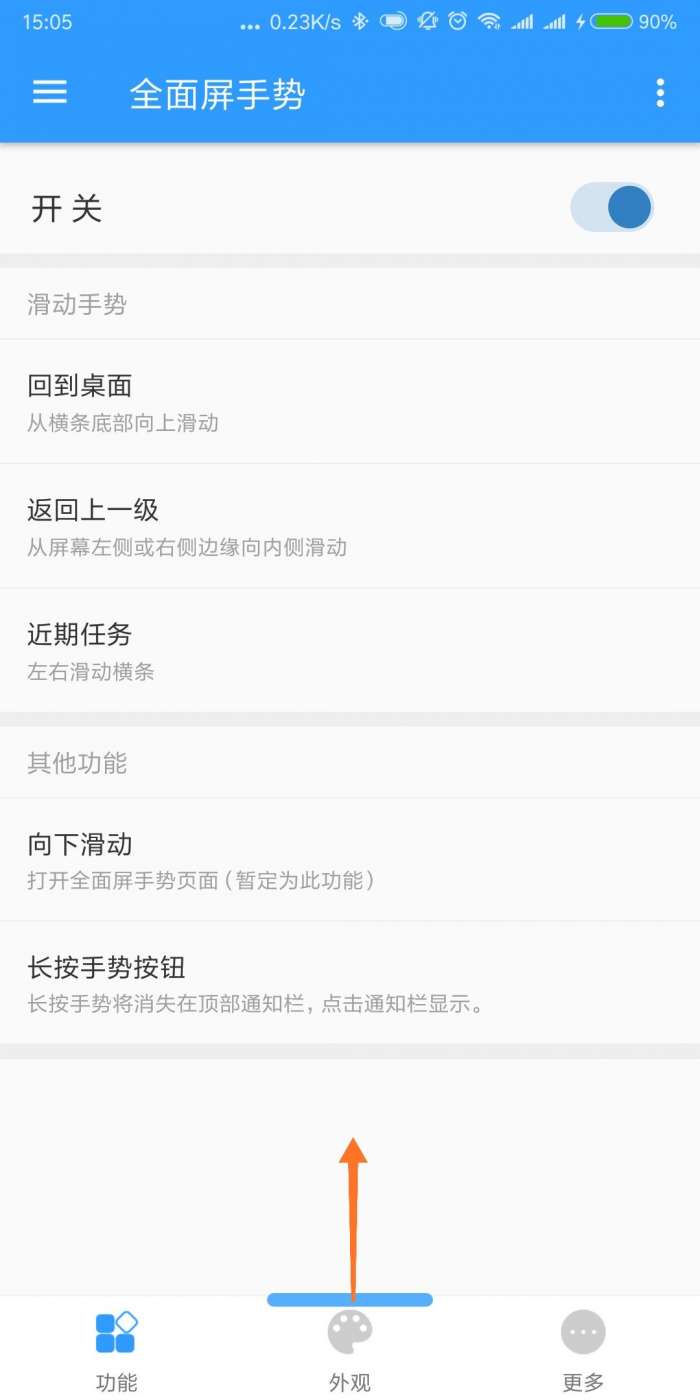Open the 返回上一级 gesture setting
Screen dimensions: 700x1400
point(350,526)
